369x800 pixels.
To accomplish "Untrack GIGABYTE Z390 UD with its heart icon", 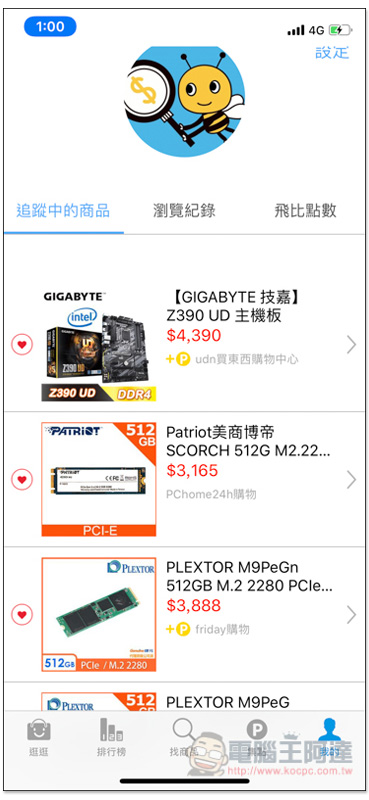I will click(22, 345).
